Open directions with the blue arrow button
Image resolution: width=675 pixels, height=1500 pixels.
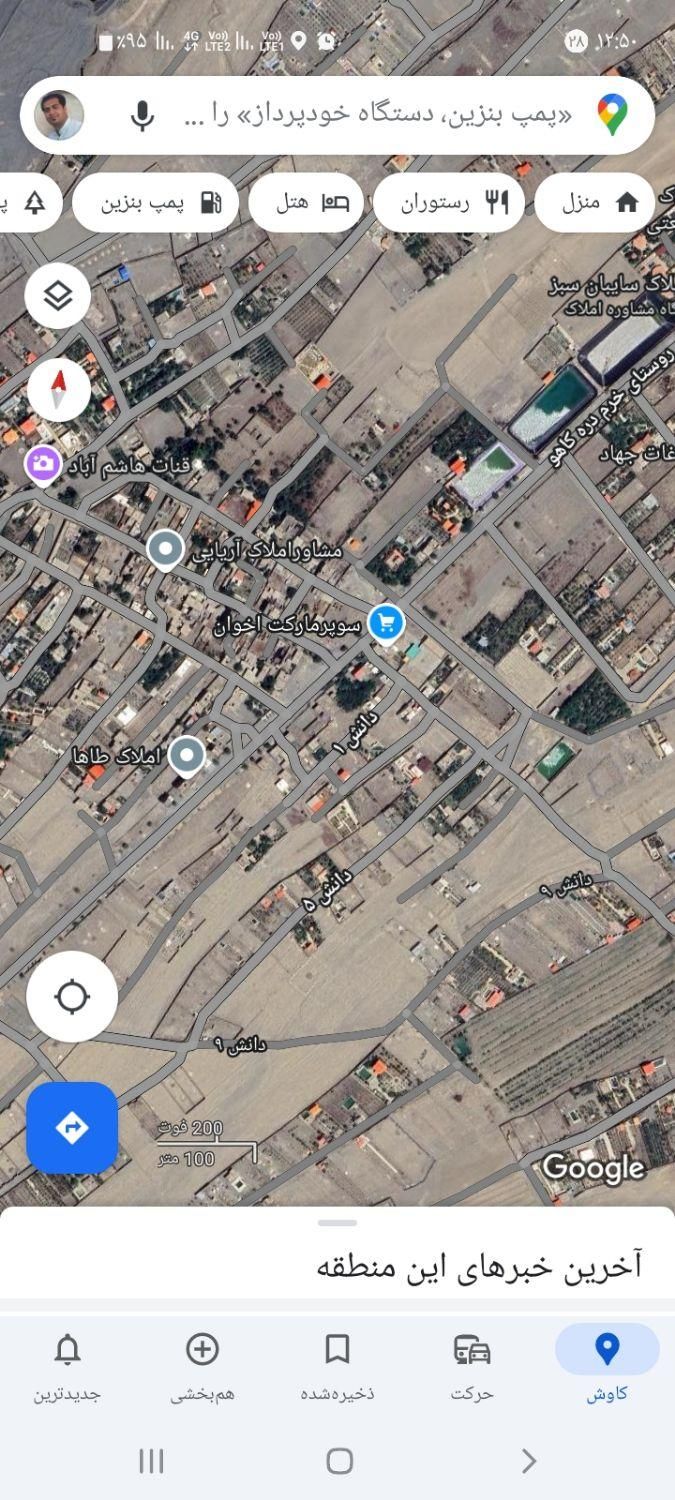(72, 1128)
